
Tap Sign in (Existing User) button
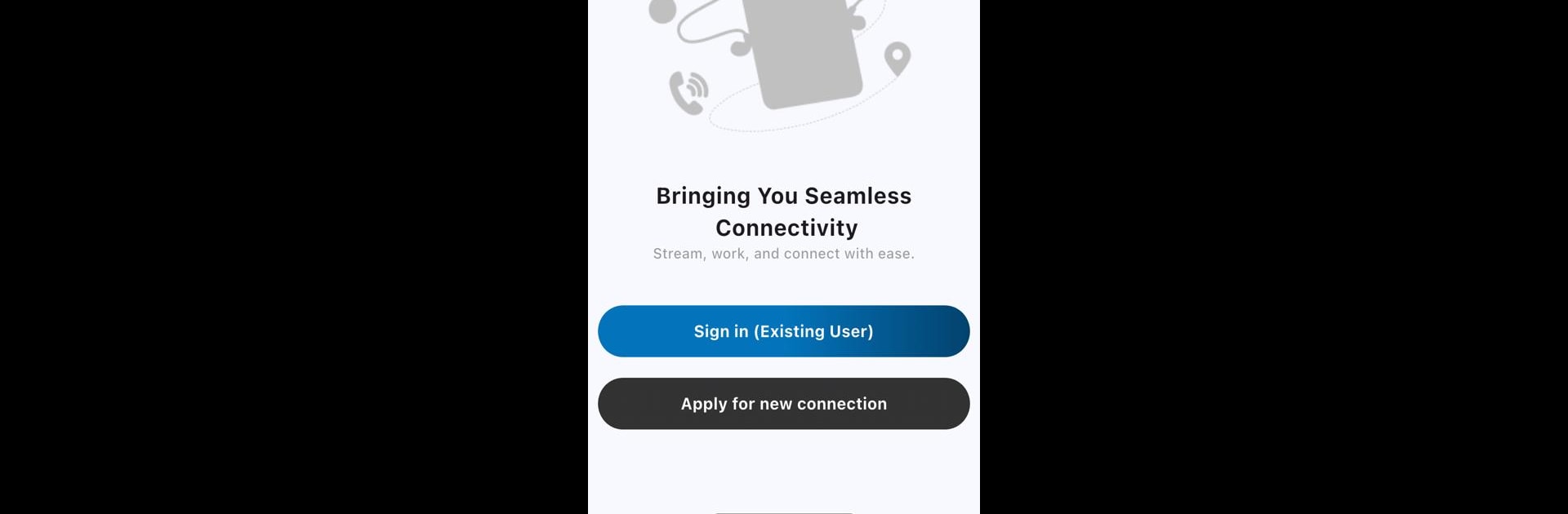tap(783, 331)
